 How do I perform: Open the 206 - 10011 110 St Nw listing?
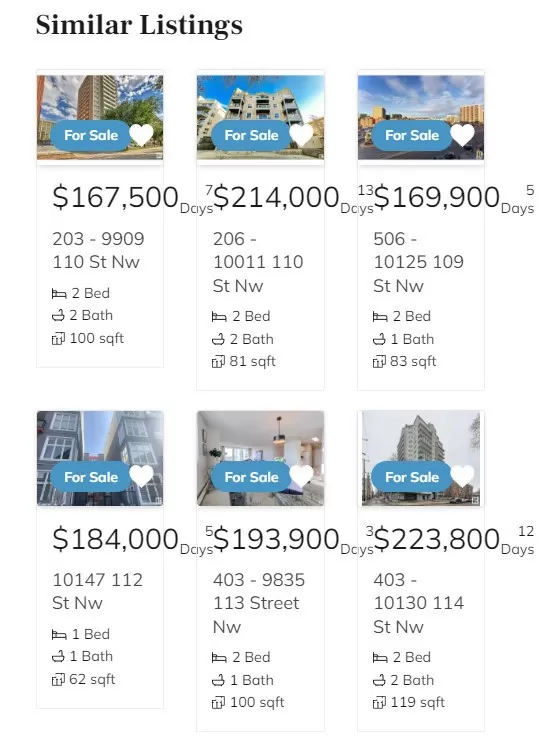coord(258,262)
